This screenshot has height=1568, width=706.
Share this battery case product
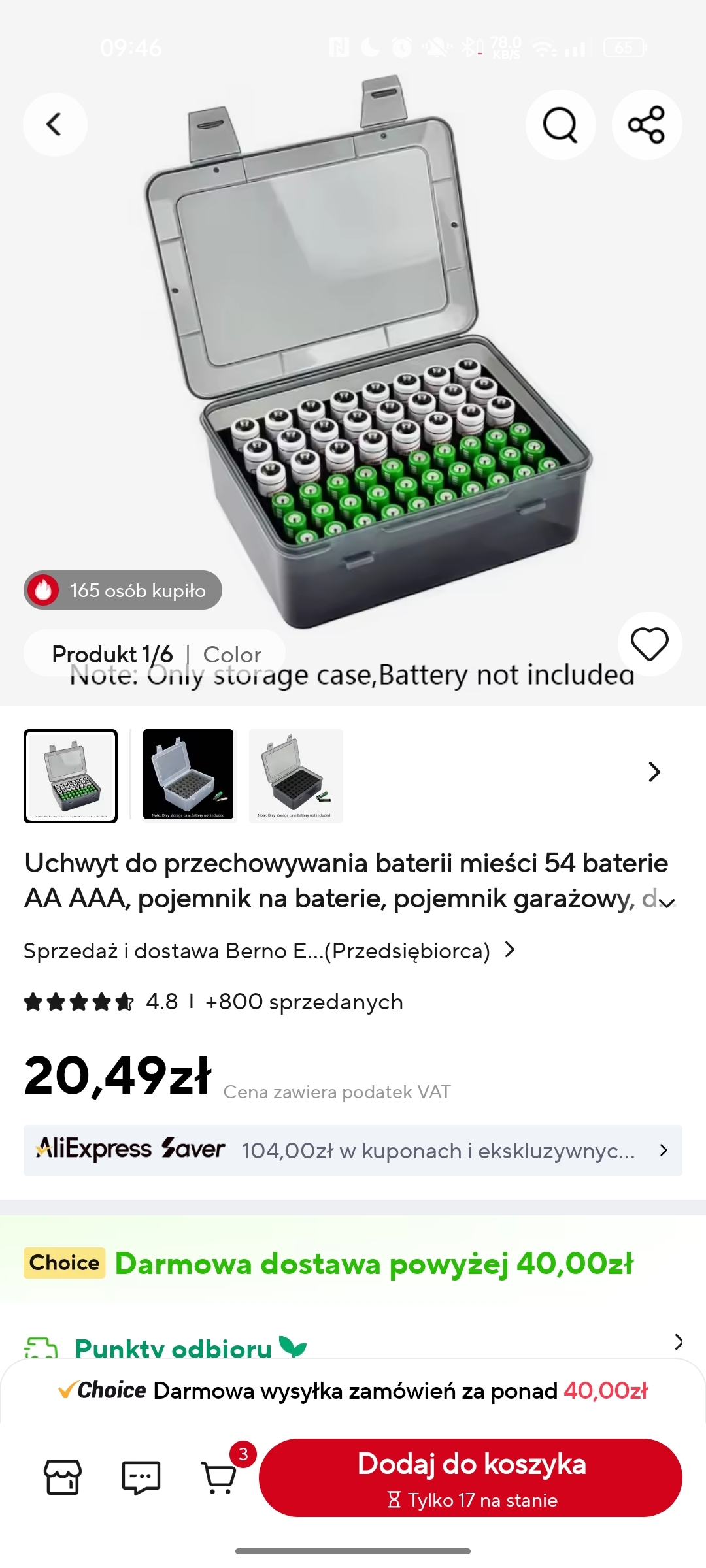pyautogui.click(x=647, y=124)
